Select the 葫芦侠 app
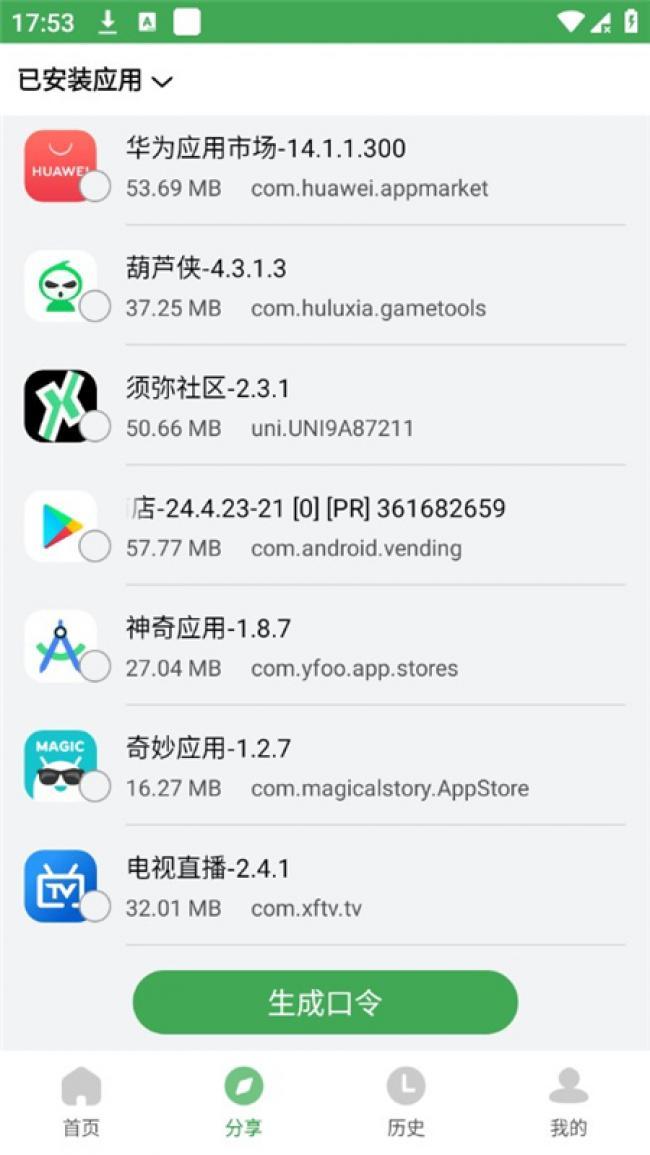The height and width of the screenshot is (1155, 650). click(95, 307)
